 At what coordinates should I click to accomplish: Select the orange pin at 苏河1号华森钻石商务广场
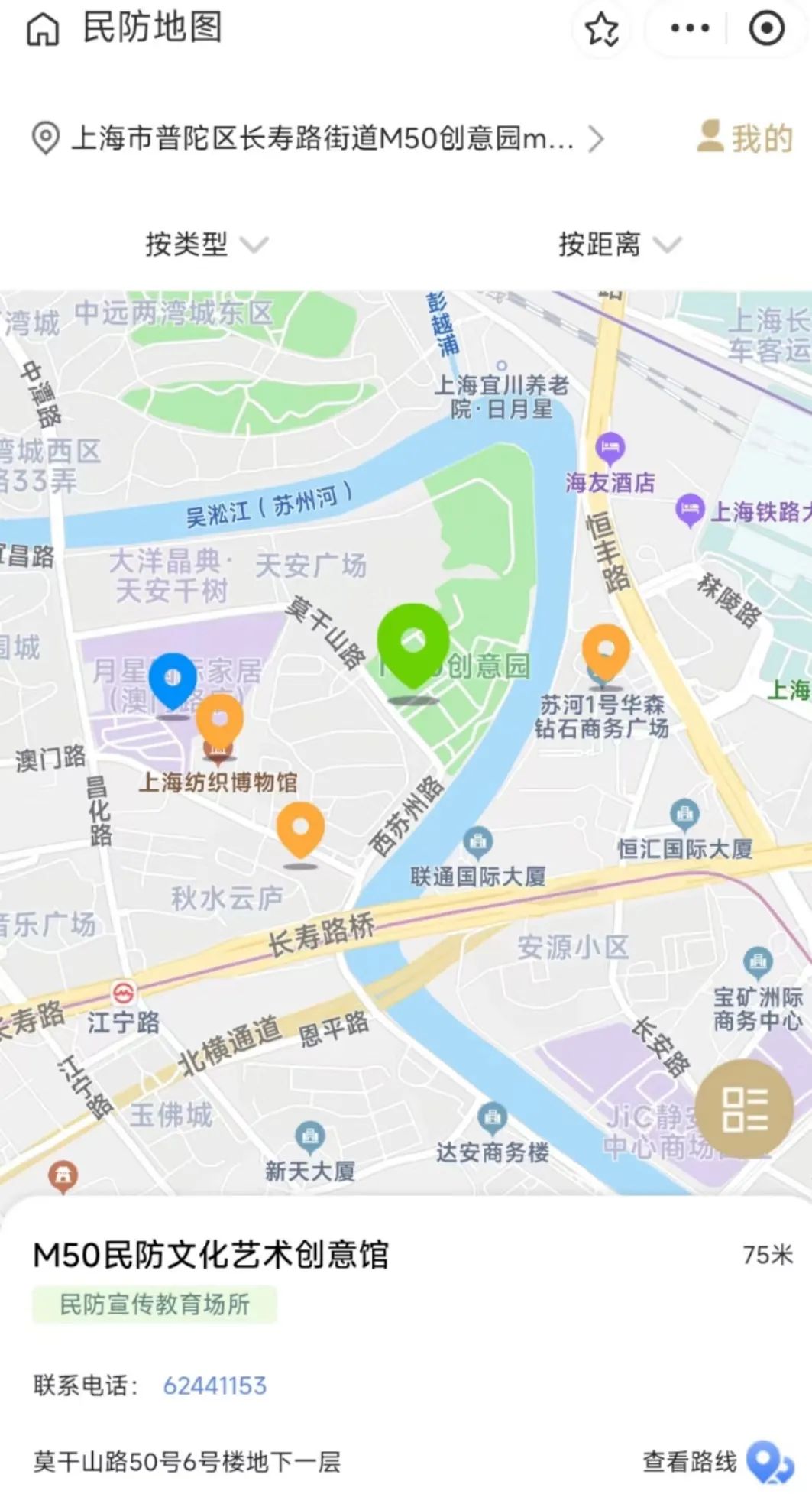click(606, 651)
